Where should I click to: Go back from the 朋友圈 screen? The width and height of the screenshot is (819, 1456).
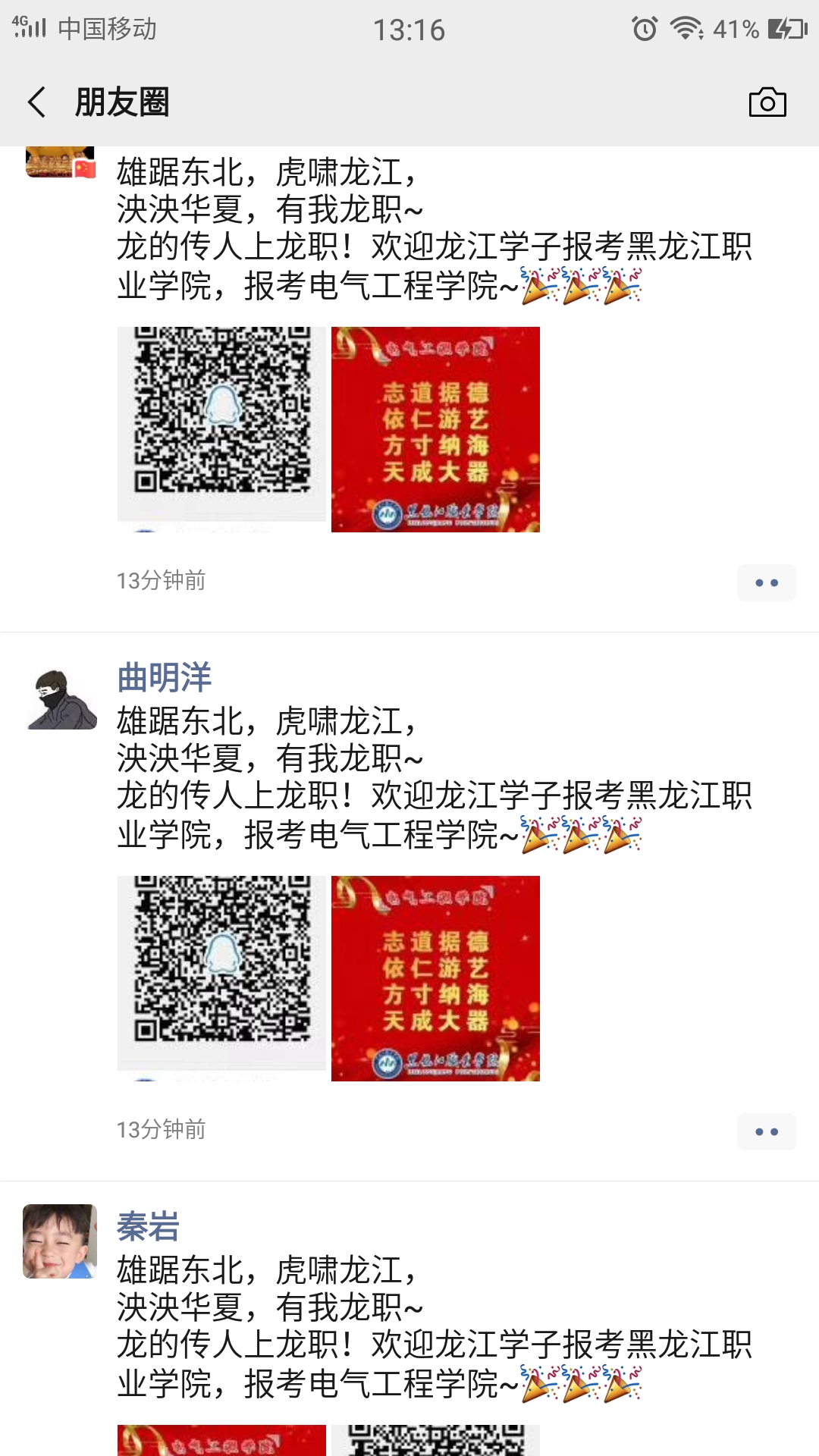click(36, 102)
